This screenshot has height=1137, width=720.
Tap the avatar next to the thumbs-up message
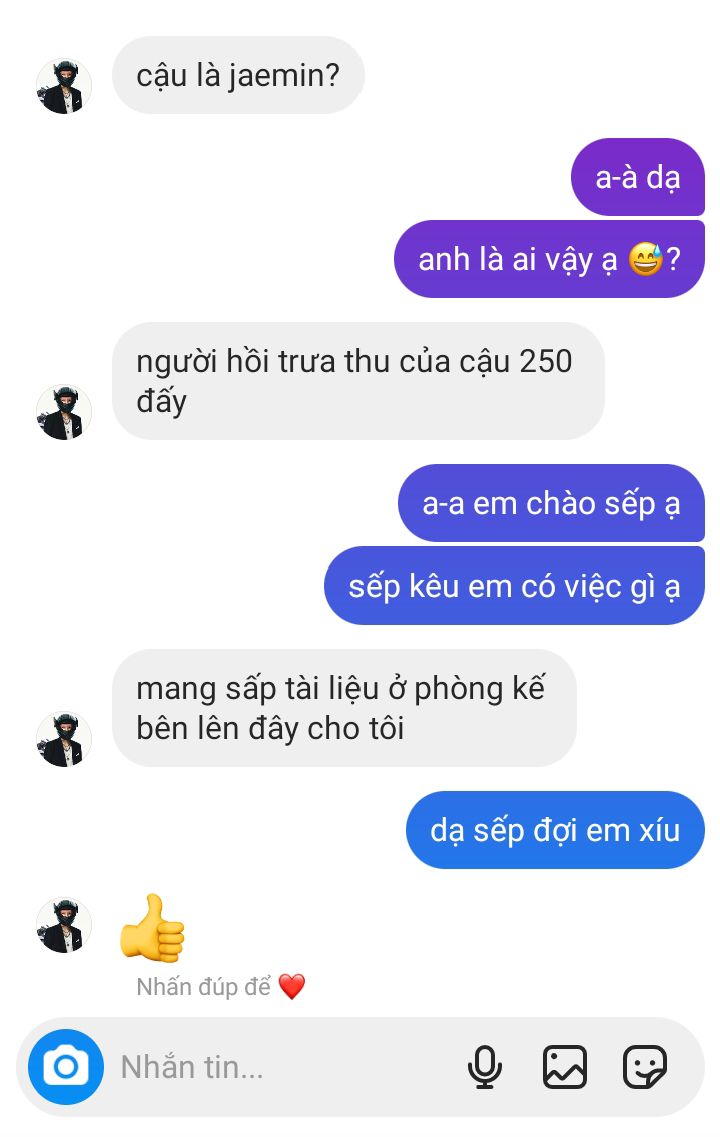[64, 925]
